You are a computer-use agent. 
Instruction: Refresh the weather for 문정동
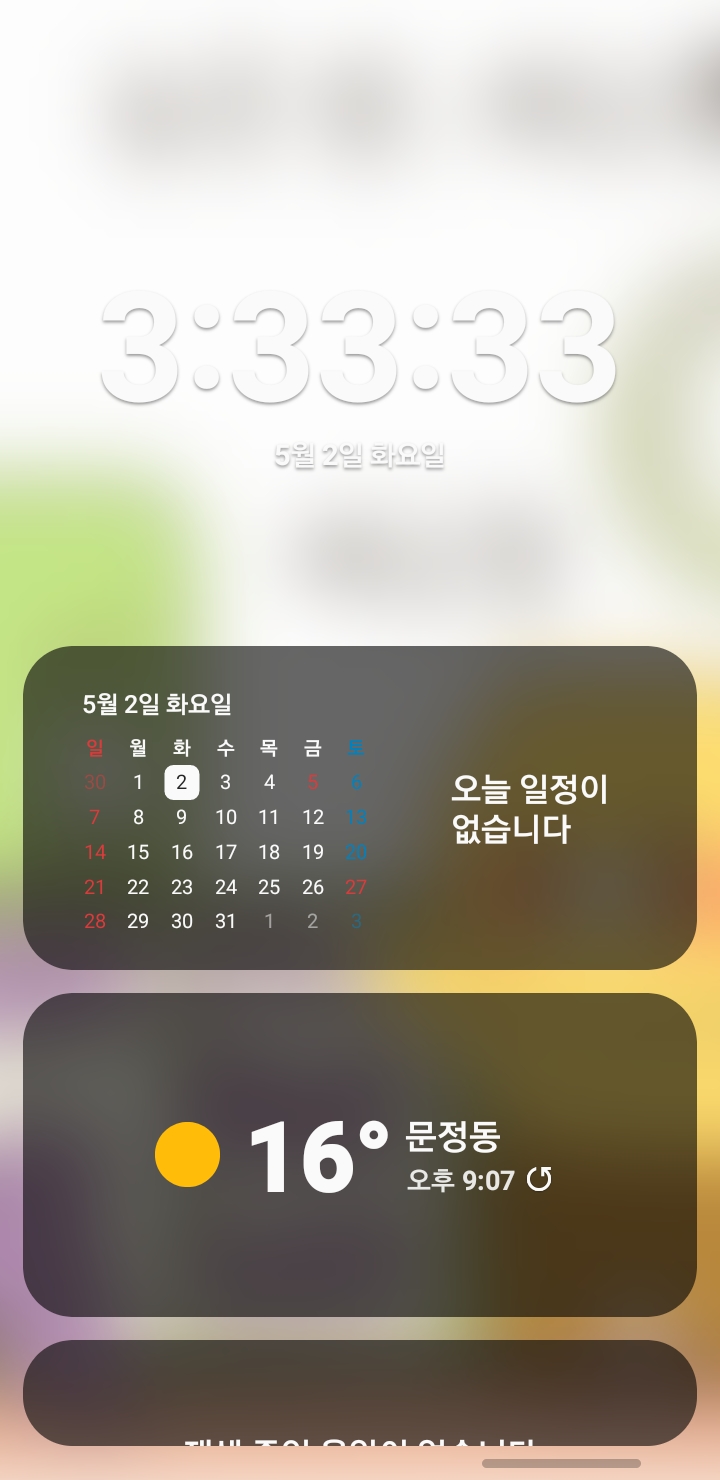[539, 1180]
